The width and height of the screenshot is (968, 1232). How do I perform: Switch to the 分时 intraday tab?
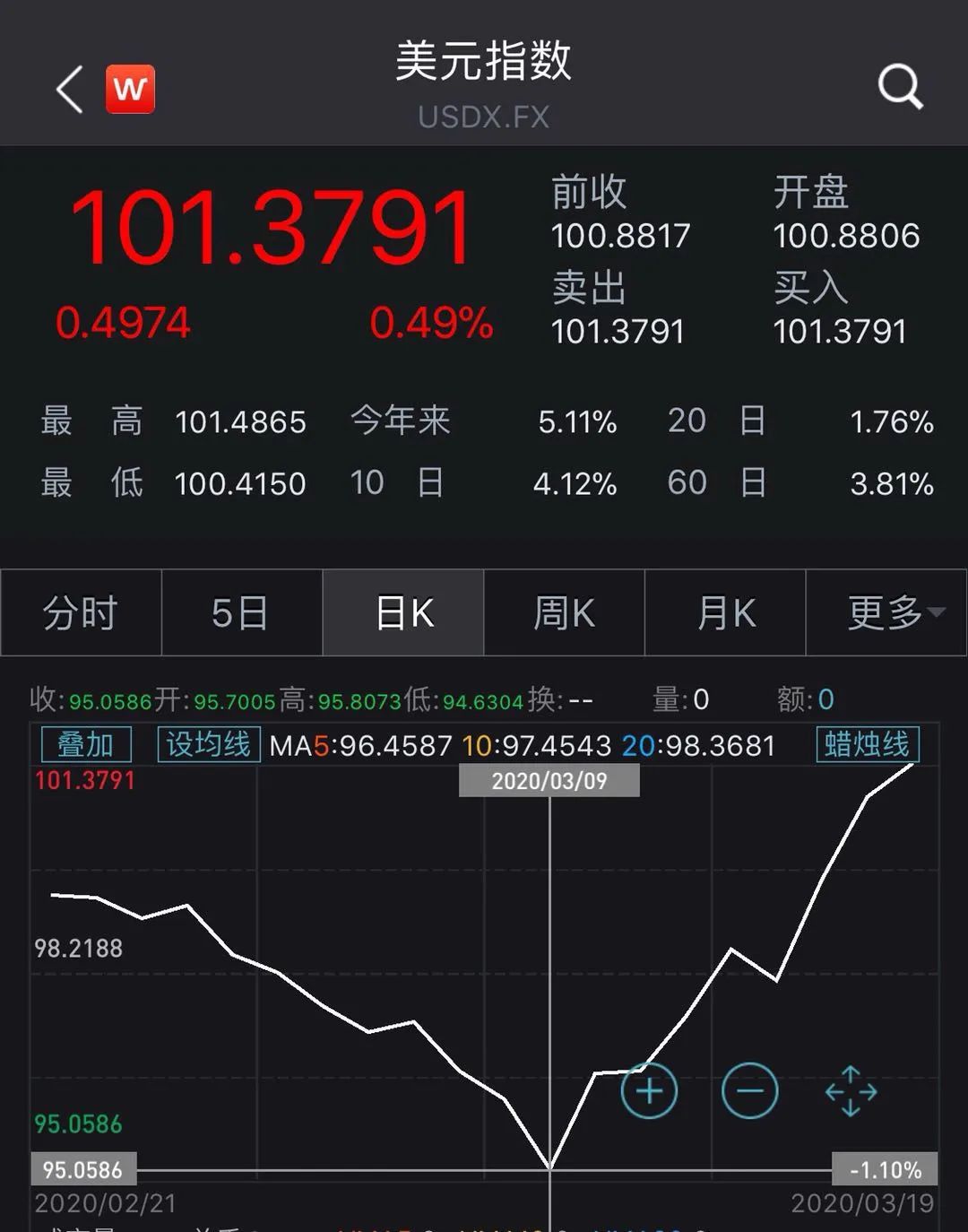click(80, 612)
